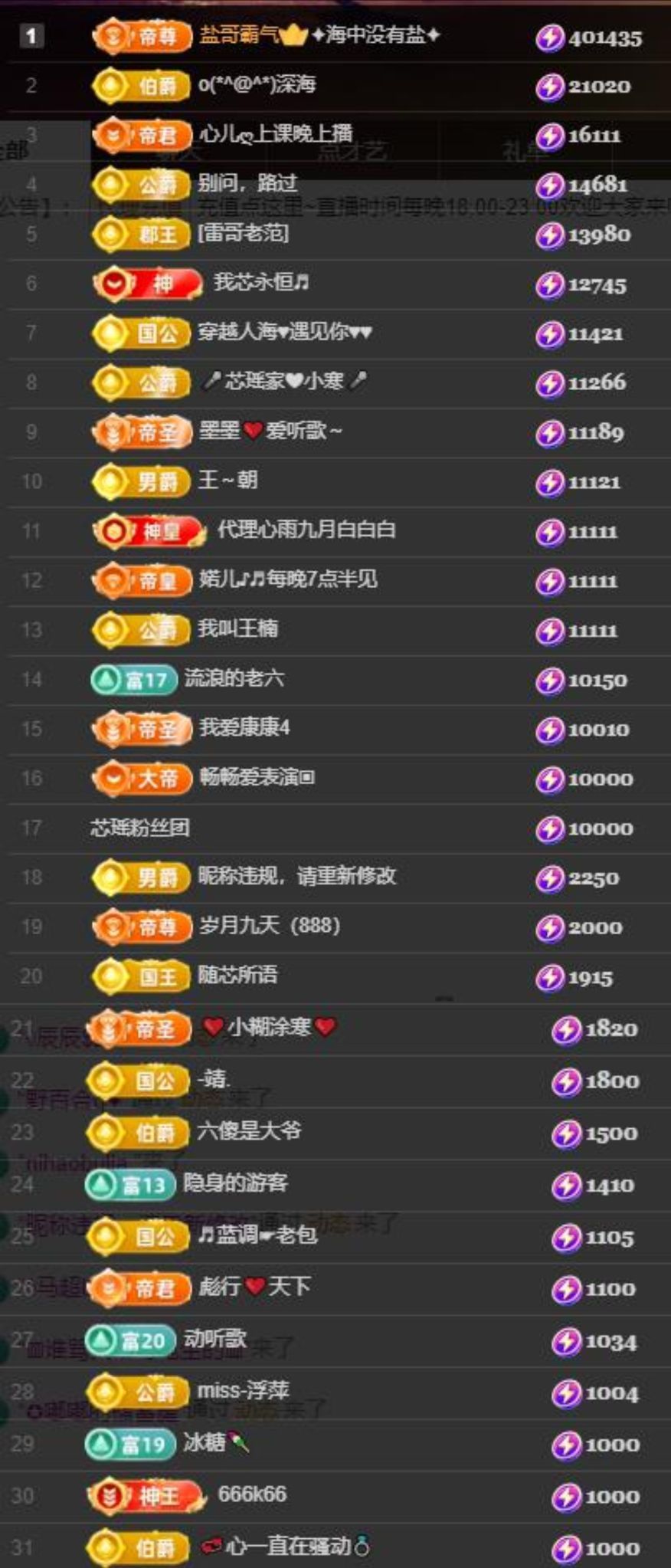Viewport: 671px width, 1568px height.
Task: Open the row for 穿越人海遇见你
Action: point(284,332)
